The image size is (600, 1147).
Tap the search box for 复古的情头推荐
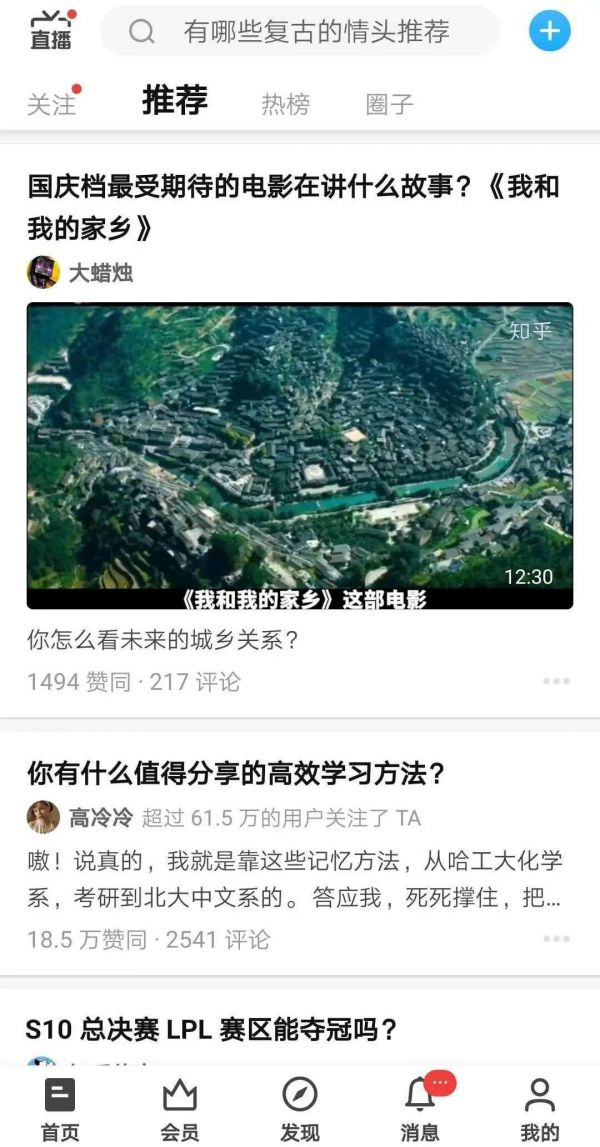[x=300, y=32]
